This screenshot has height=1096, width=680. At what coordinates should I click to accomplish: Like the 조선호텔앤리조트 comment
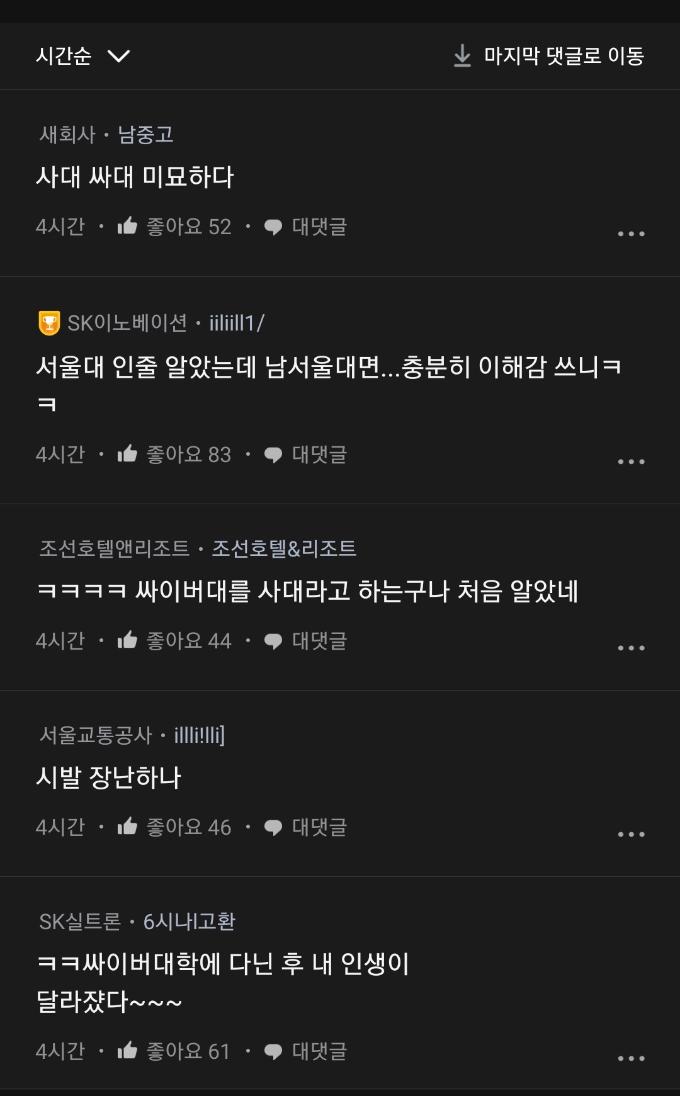[174, 641]
